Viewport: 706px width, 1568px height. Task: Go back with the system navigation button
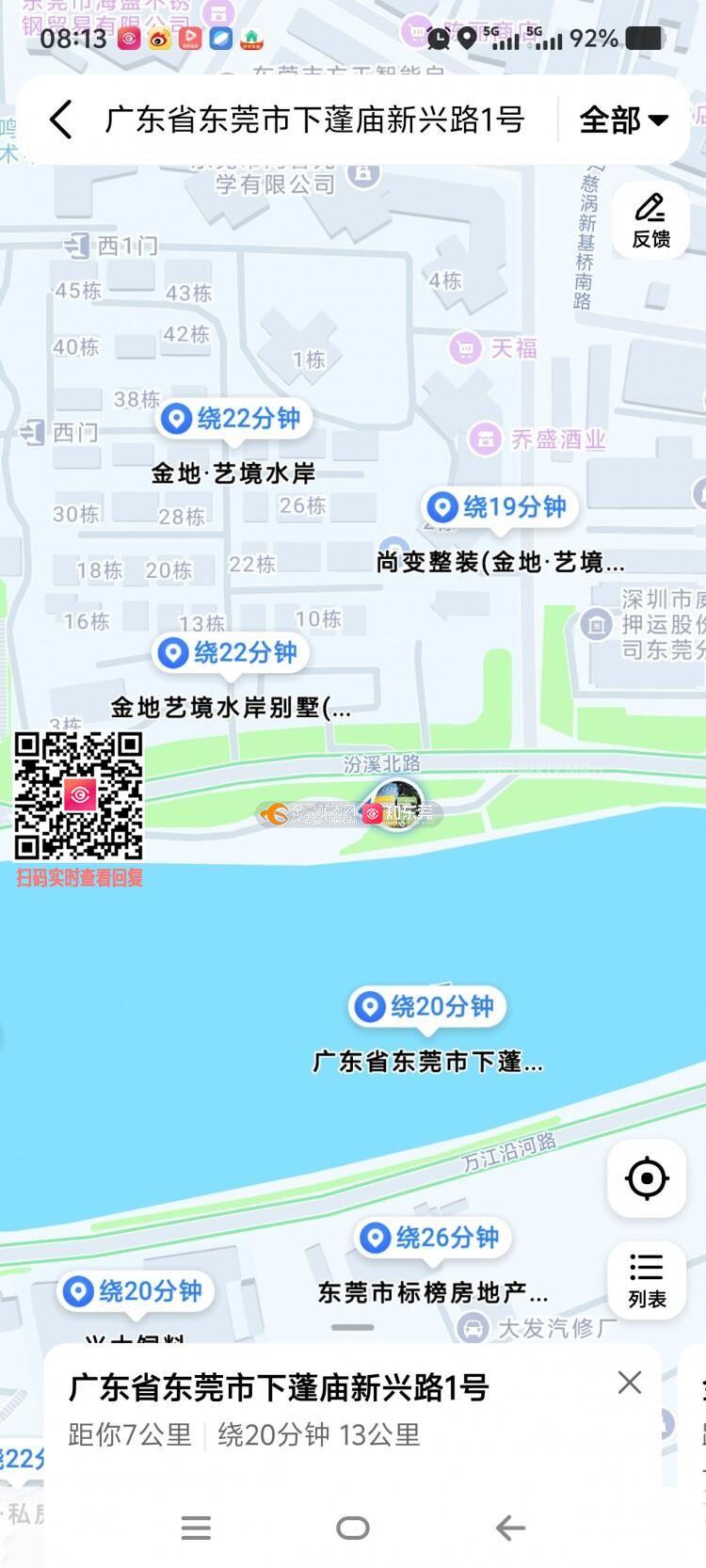click(x=510, y=1528)
